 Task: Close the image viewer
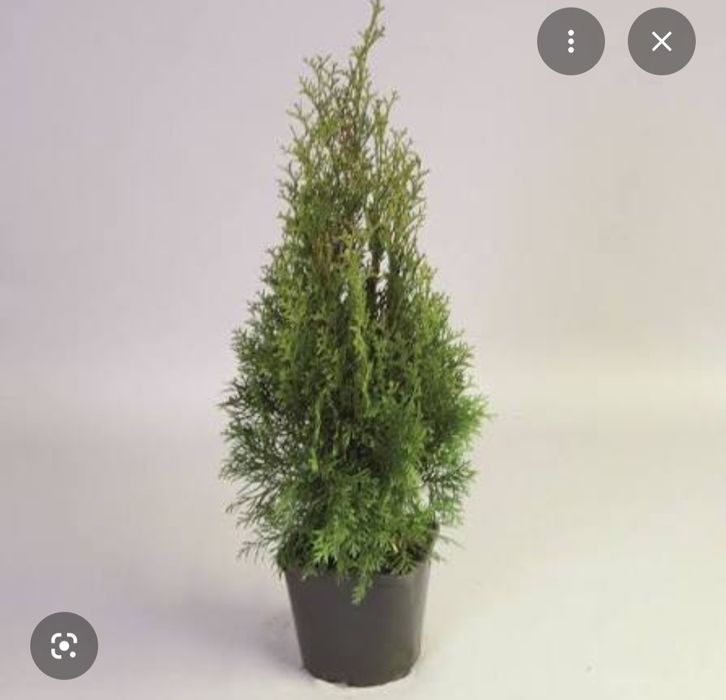coord(661,42)
